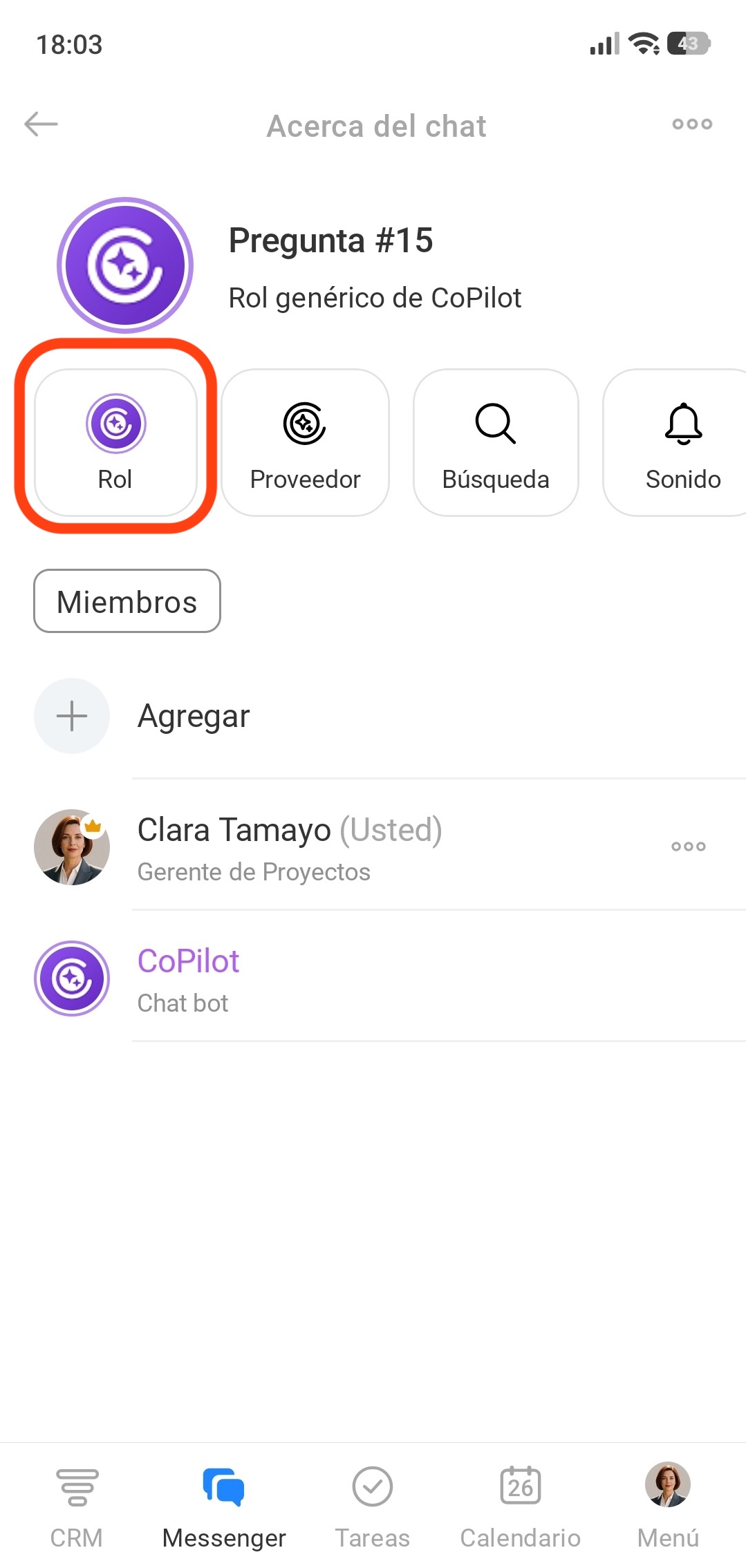Open Búsqueda in this chat
This screenshot has width=746, height=1568.
[496, 442]
